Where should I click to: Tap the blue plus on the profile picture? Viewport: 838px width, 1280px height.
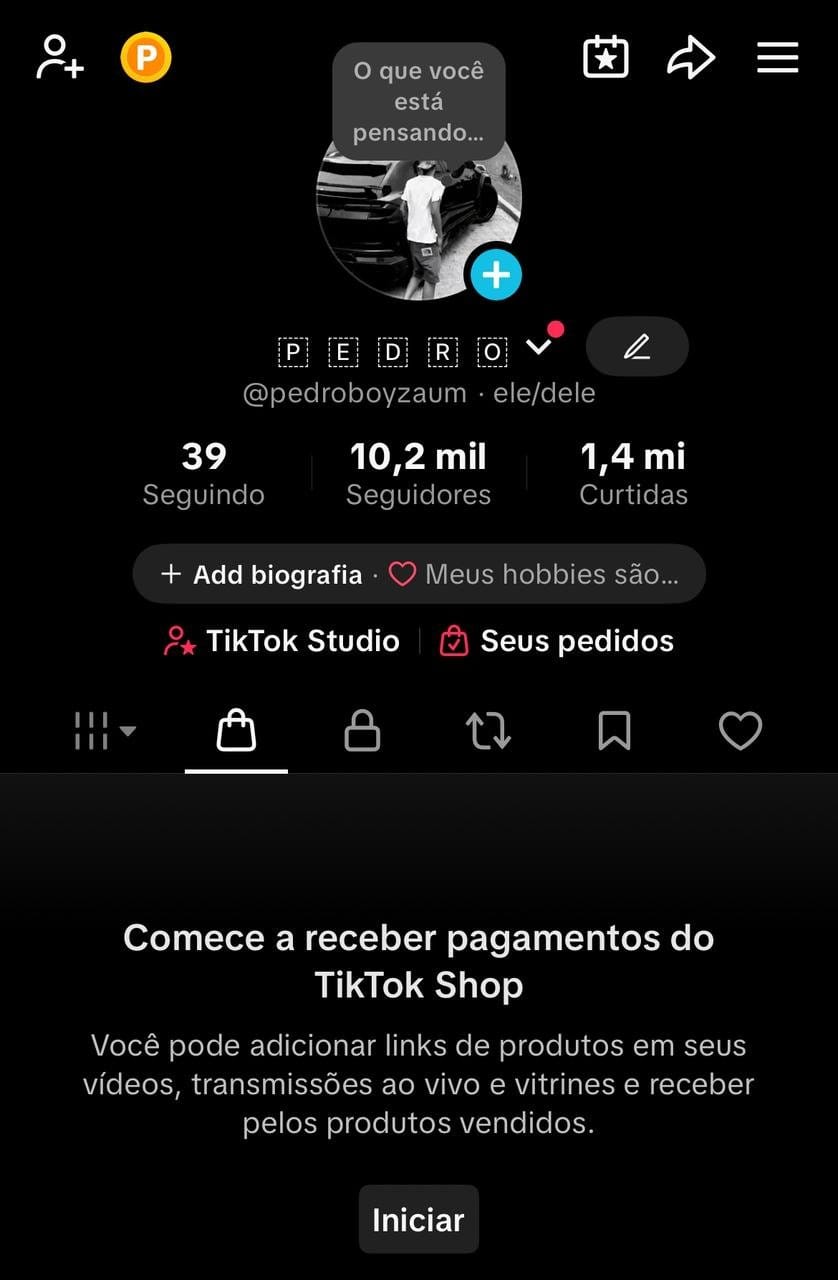tap(495, 274)
